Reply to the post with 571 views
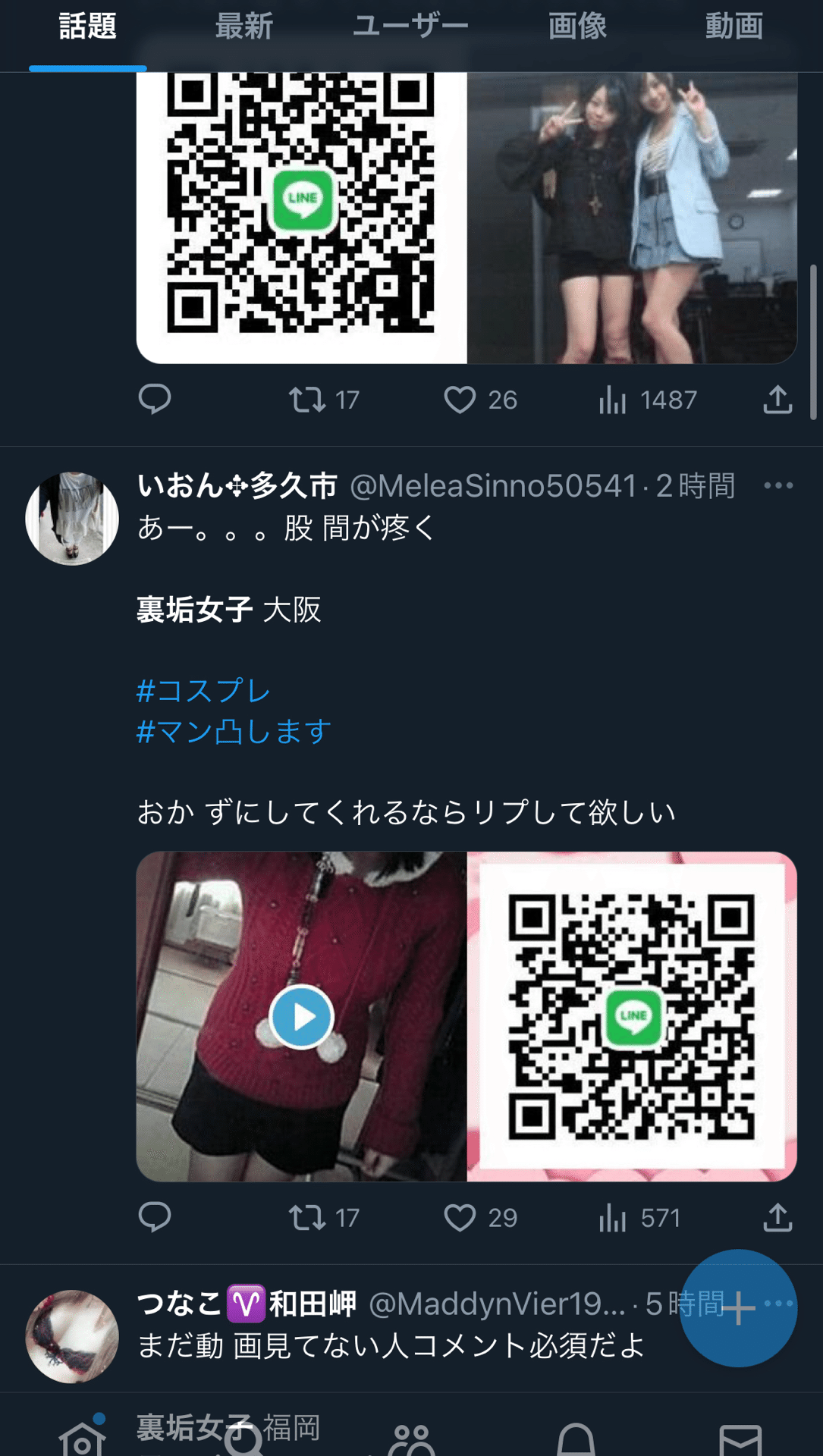 click(155, 1217)
